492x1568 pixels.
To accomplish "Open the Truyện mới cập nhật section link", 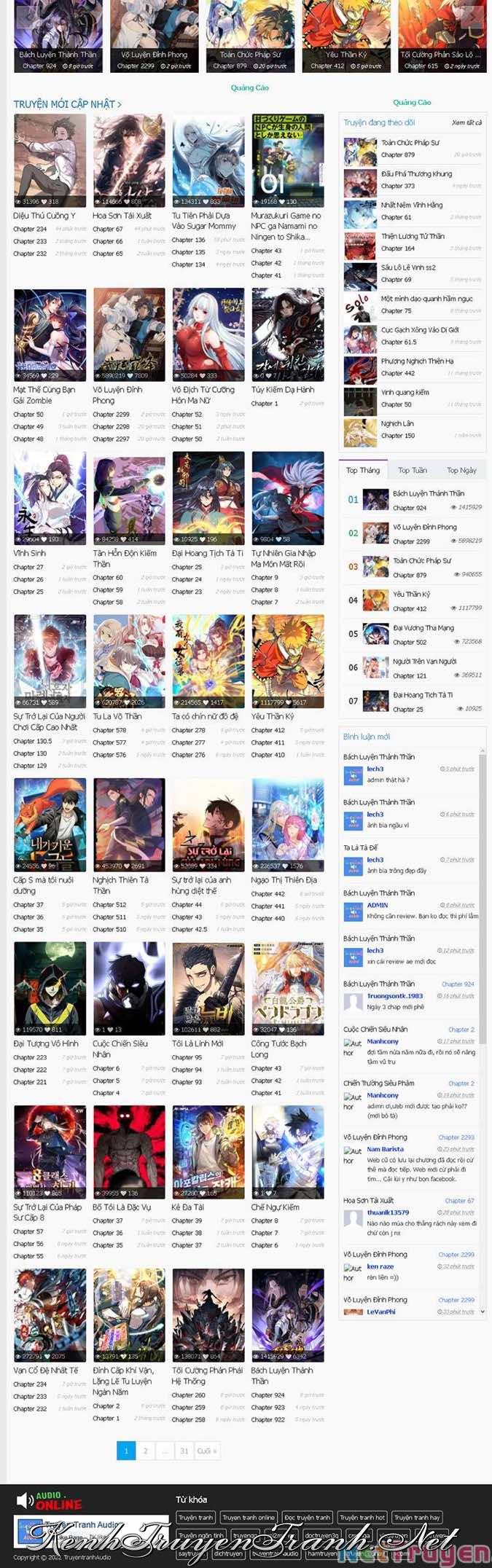I will [67, 104].
